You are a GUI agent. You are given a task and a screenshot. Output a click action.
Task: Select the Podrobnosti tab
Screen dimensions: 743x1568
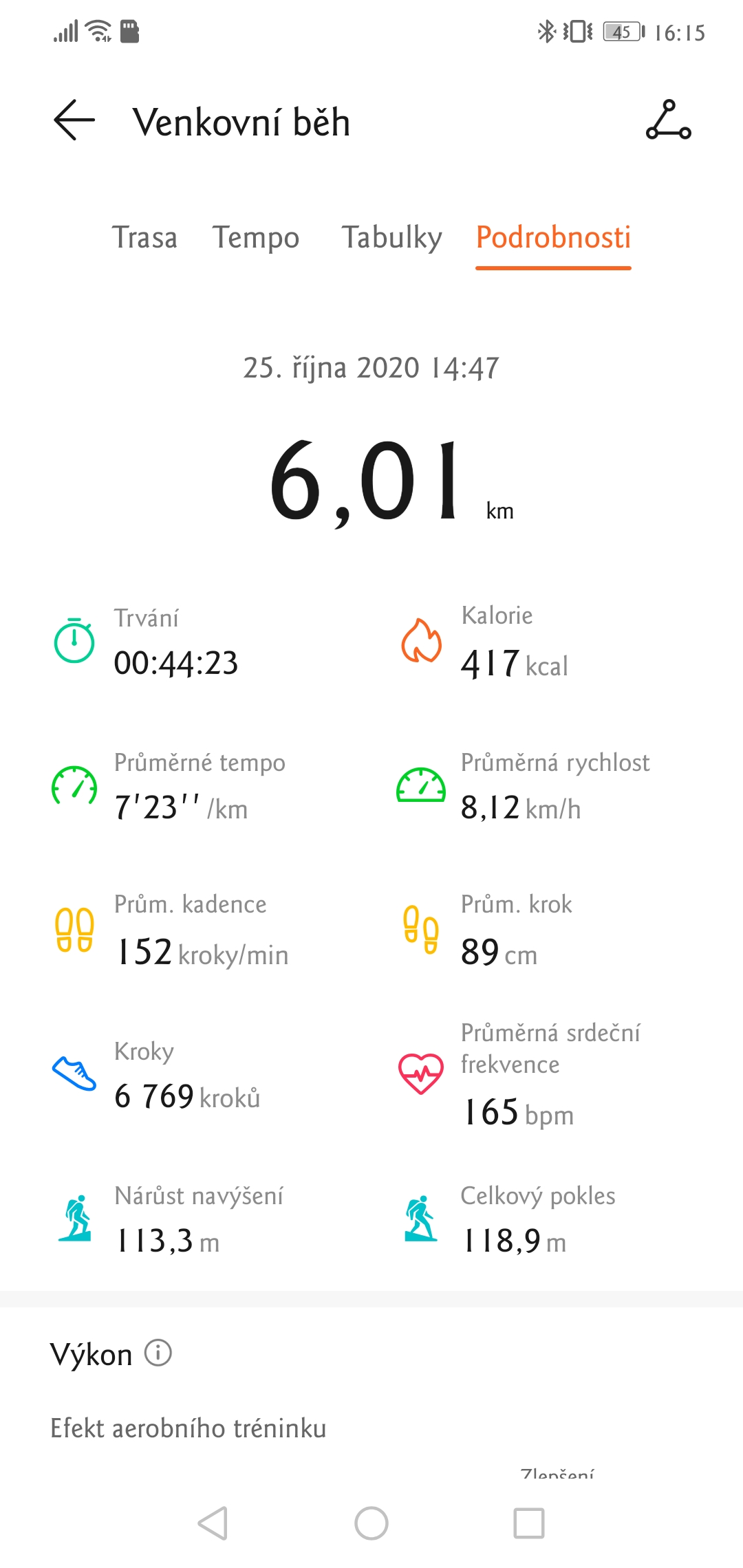[x=553, y=237]
